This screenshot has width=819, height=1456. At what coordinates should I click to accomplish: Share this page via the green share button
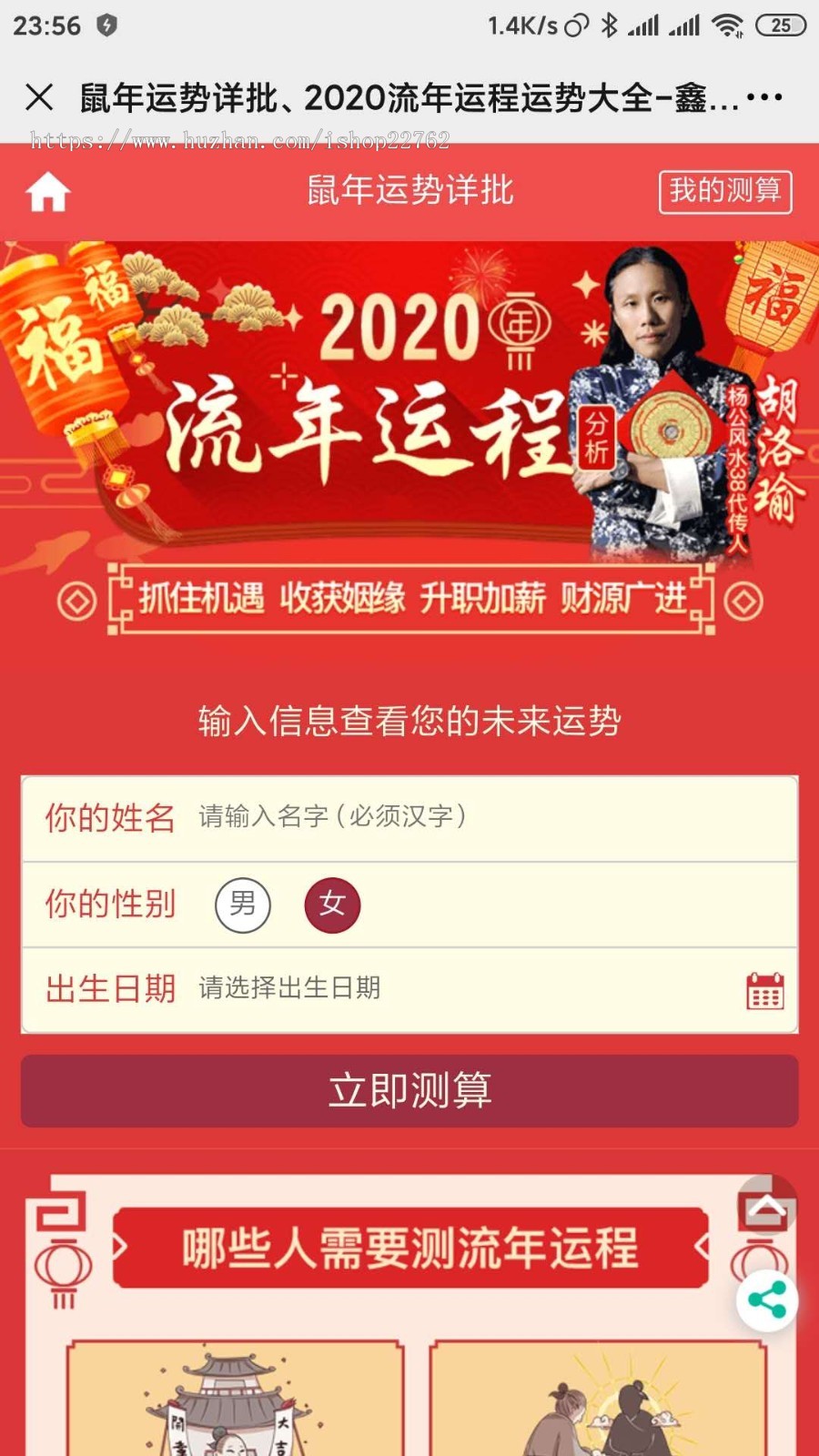click(x=767, y=1300)
